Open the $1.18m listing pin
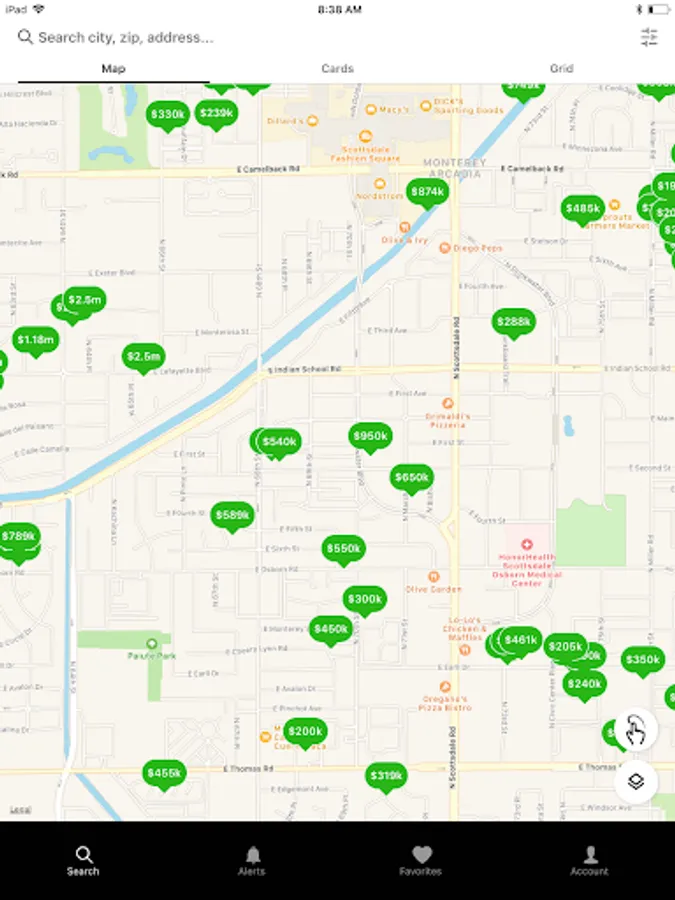The width and height of the screenshot is (675, 900). [x=36, y=341]
